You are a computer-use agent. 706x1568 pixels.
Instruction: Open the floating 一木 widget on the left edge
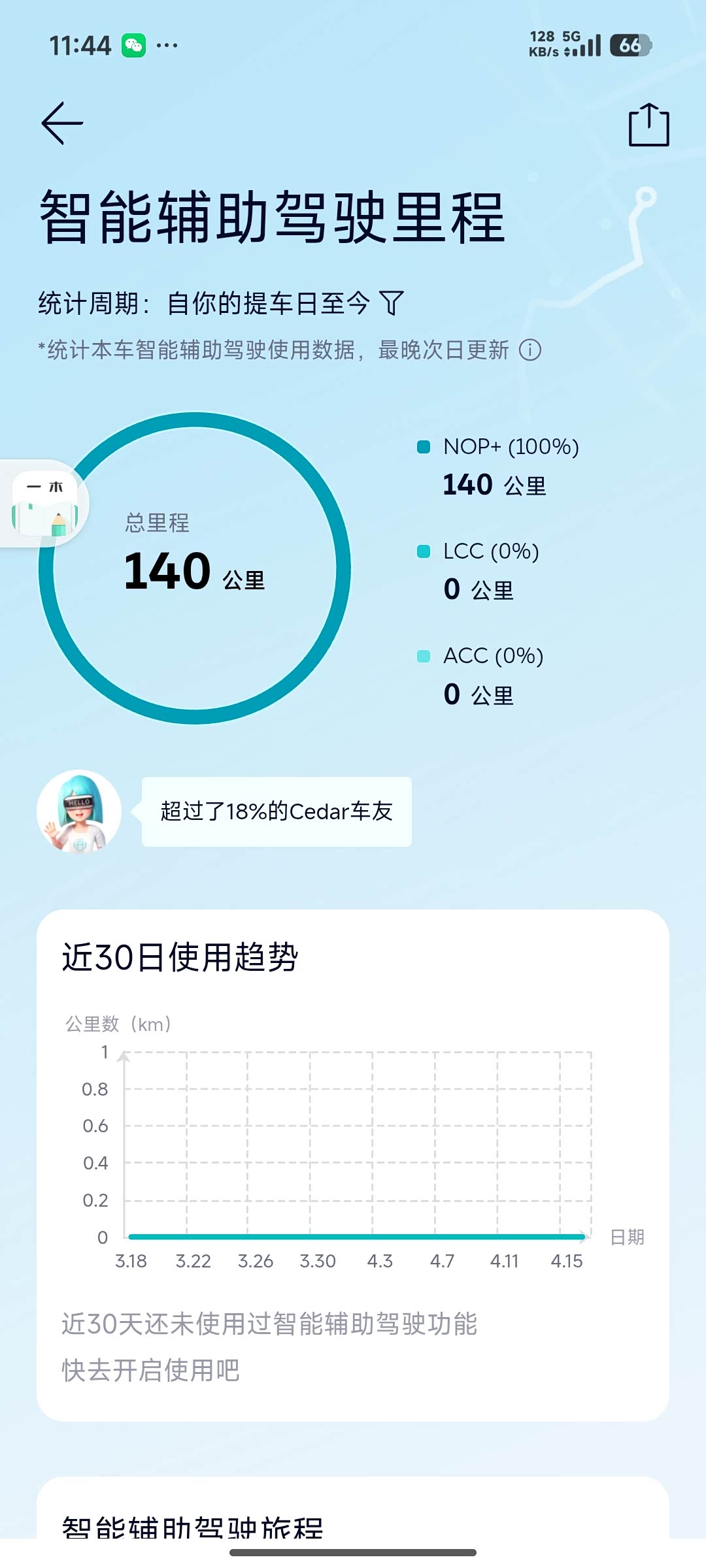point(44,504)
